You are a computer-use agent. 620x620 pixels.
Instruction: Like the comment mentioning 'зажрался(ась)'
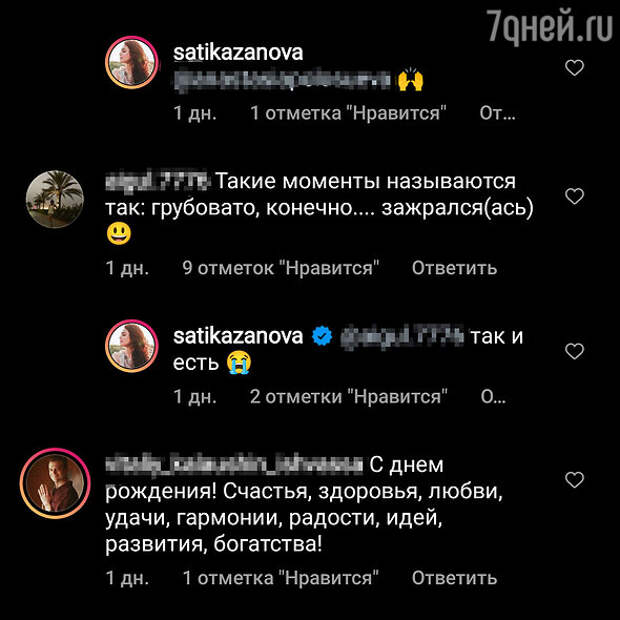(x=574, y=197)
